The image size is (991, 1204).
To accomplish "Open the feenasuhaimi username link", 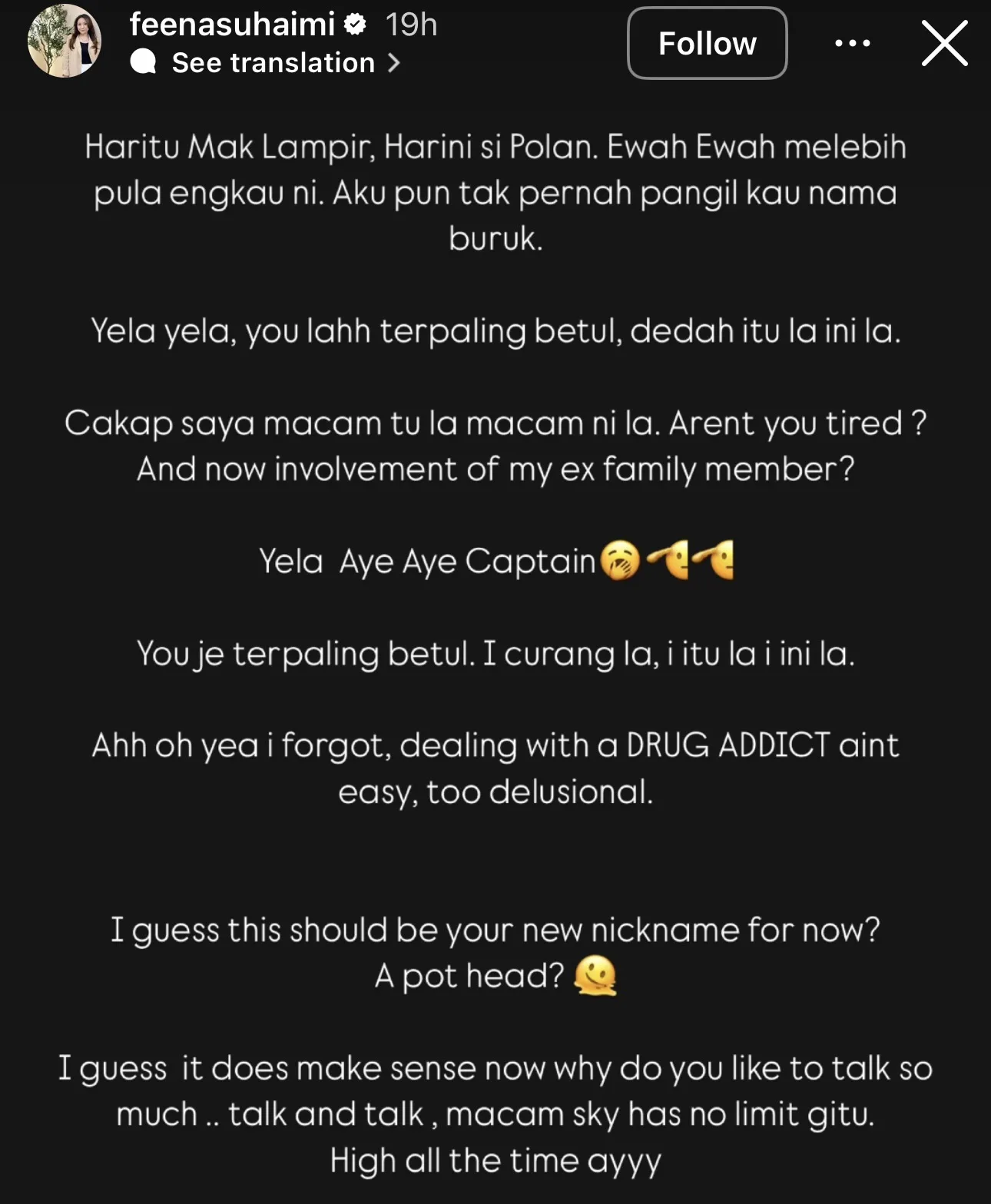I will click(232, 25).
